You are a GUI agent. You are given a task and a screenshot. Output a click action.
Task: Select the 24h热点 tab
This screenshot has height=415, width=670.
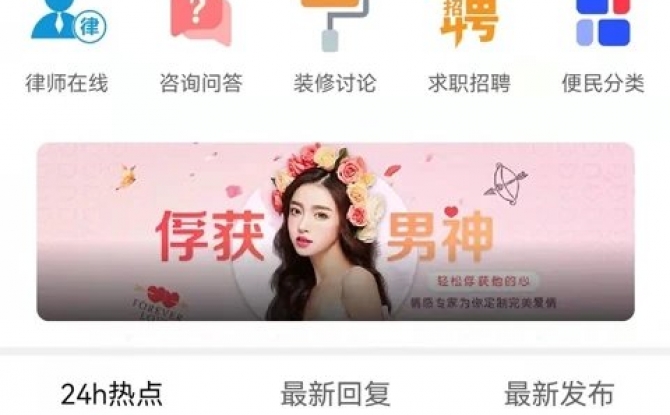111,393
